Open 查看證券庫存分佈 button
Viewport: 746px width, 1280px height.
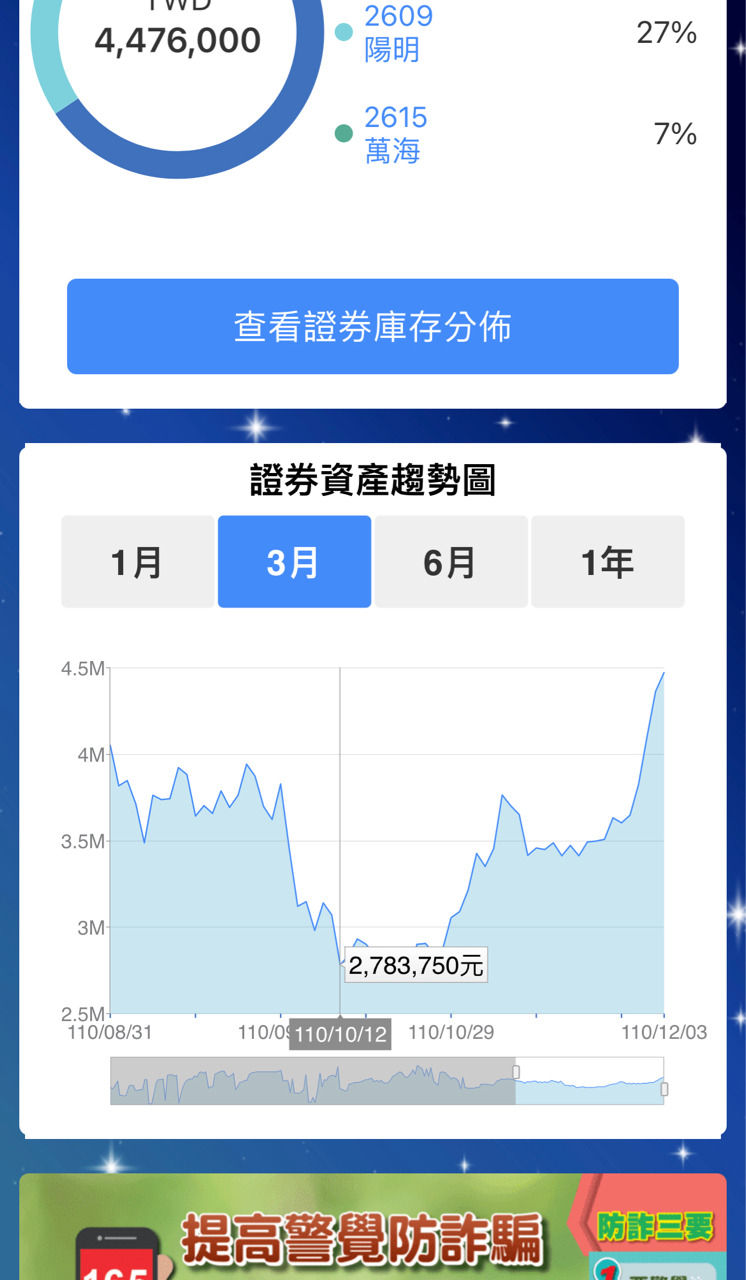pos(372,327)
